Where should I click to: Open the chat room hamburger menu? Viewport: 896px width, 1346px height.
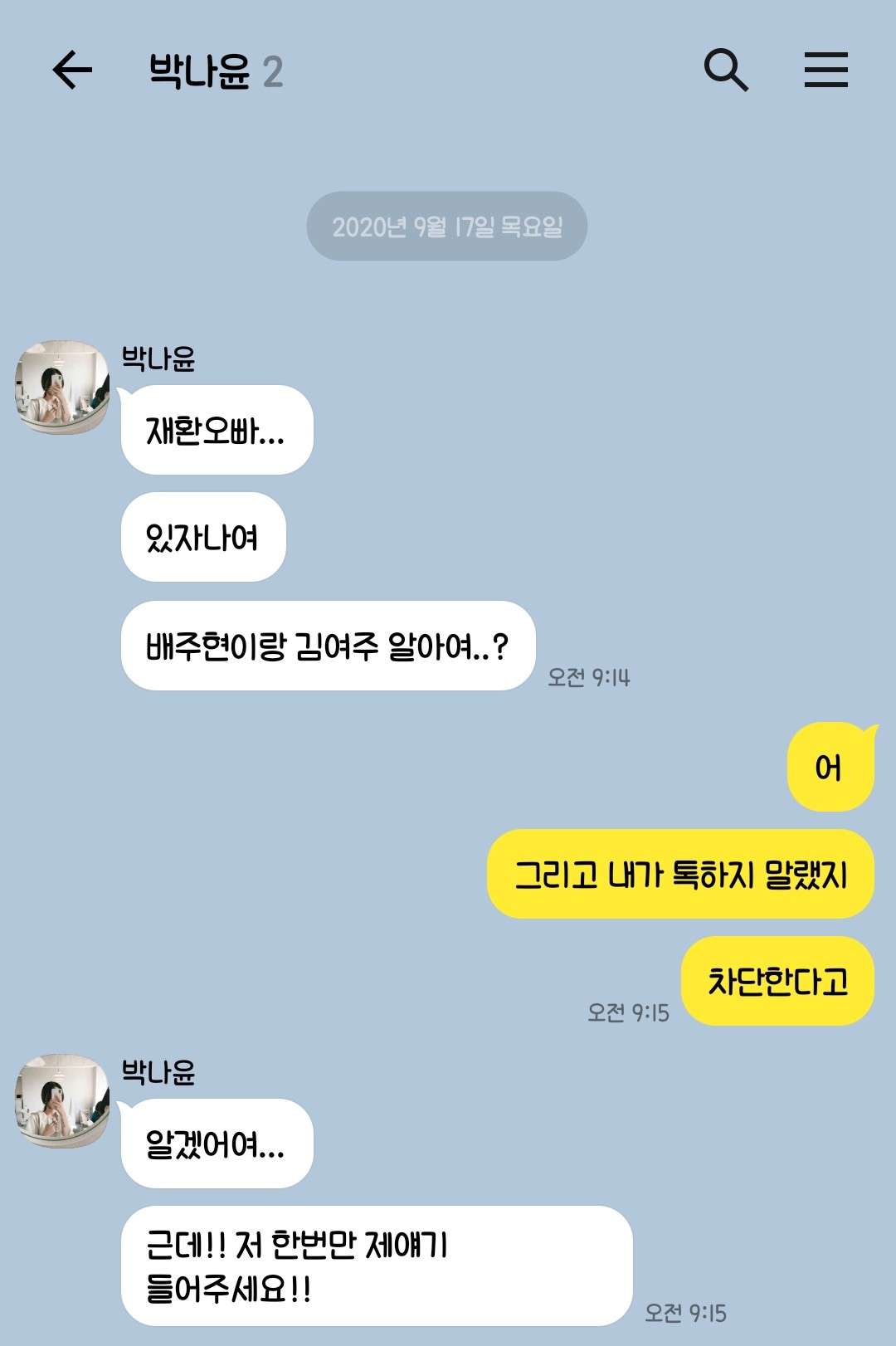click(825, 70)
